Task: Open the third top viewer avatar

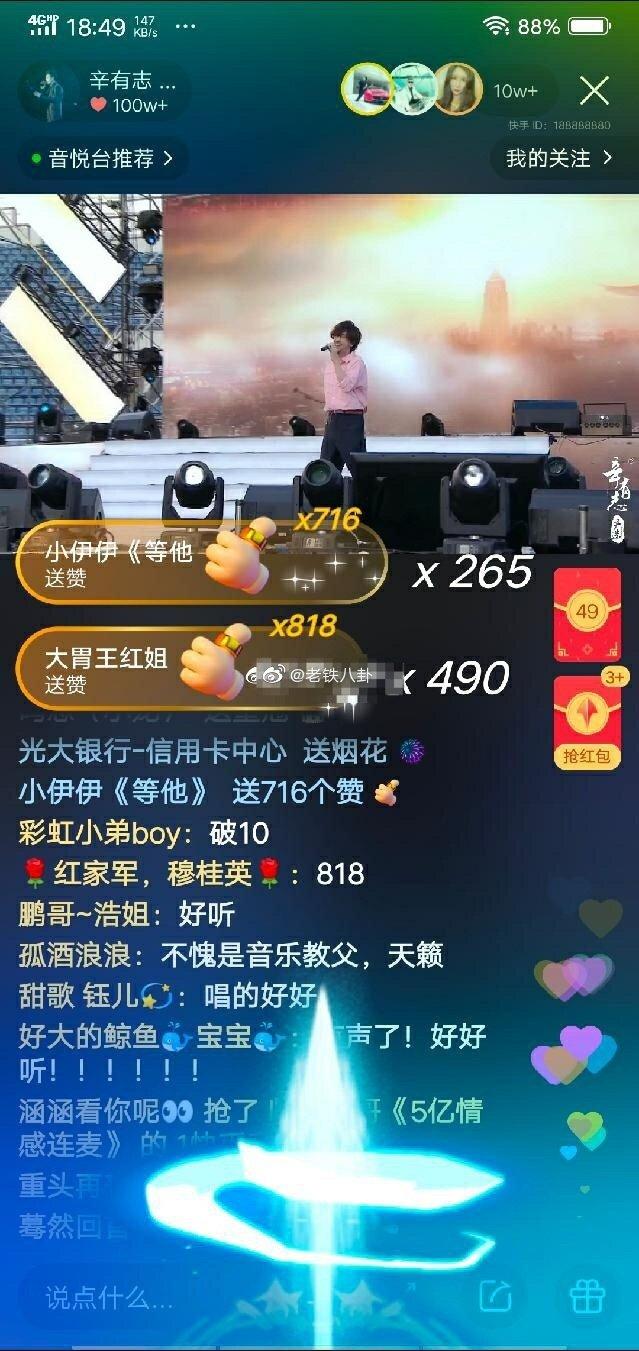Action: tap(457, 90)
